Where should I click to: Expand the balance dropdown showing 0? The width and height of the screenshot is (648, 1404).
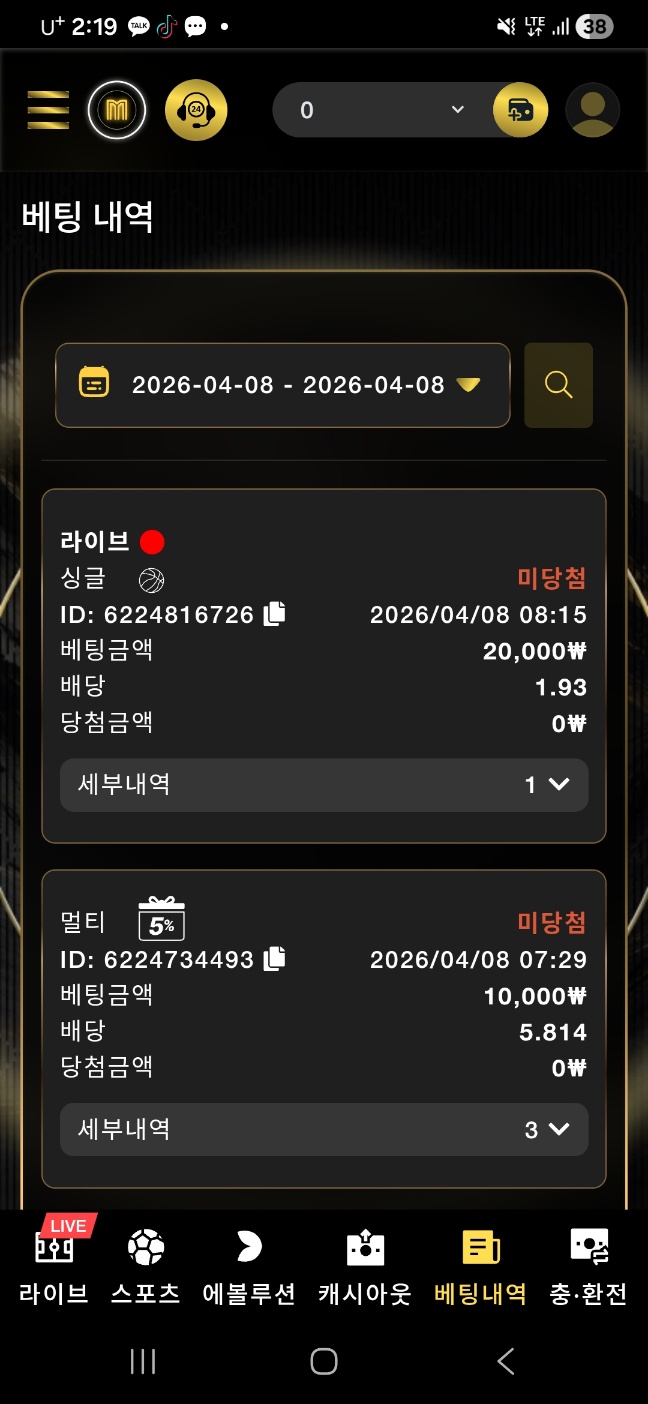[x=458, y=110]
